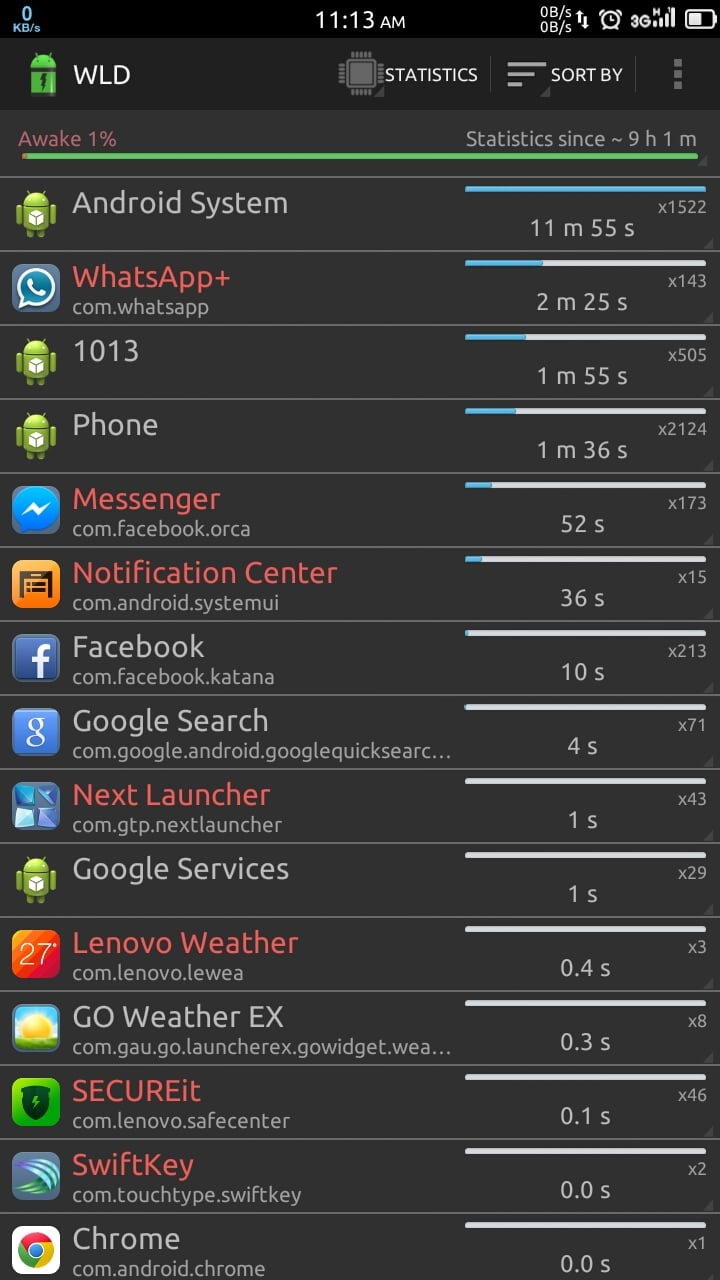Viewport: 720px width, 1280px height.
Task: Click the Lenovo Weather icon
Action: pos(35,953)
